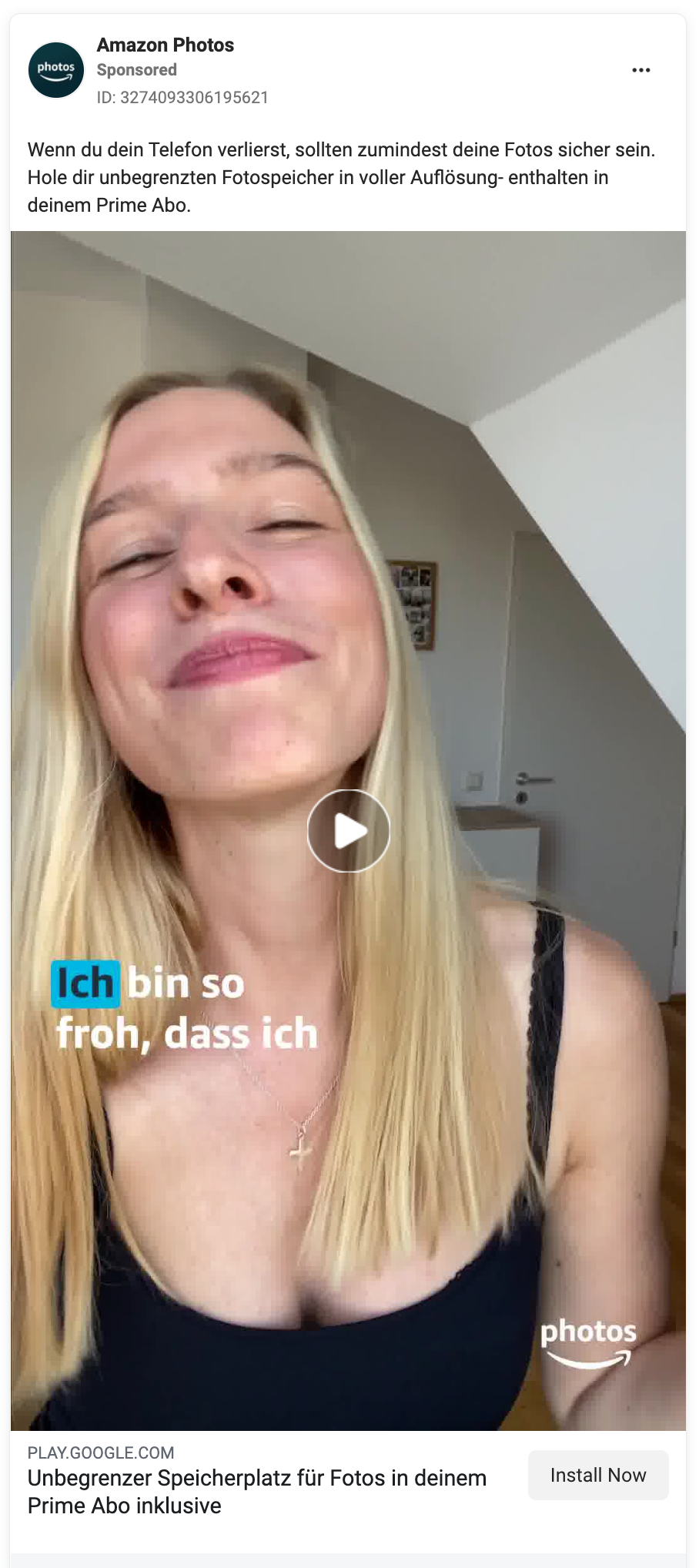Play the Amazon Photos video
The width and height of the screenshot is (699, 1568).
[349, 831]
